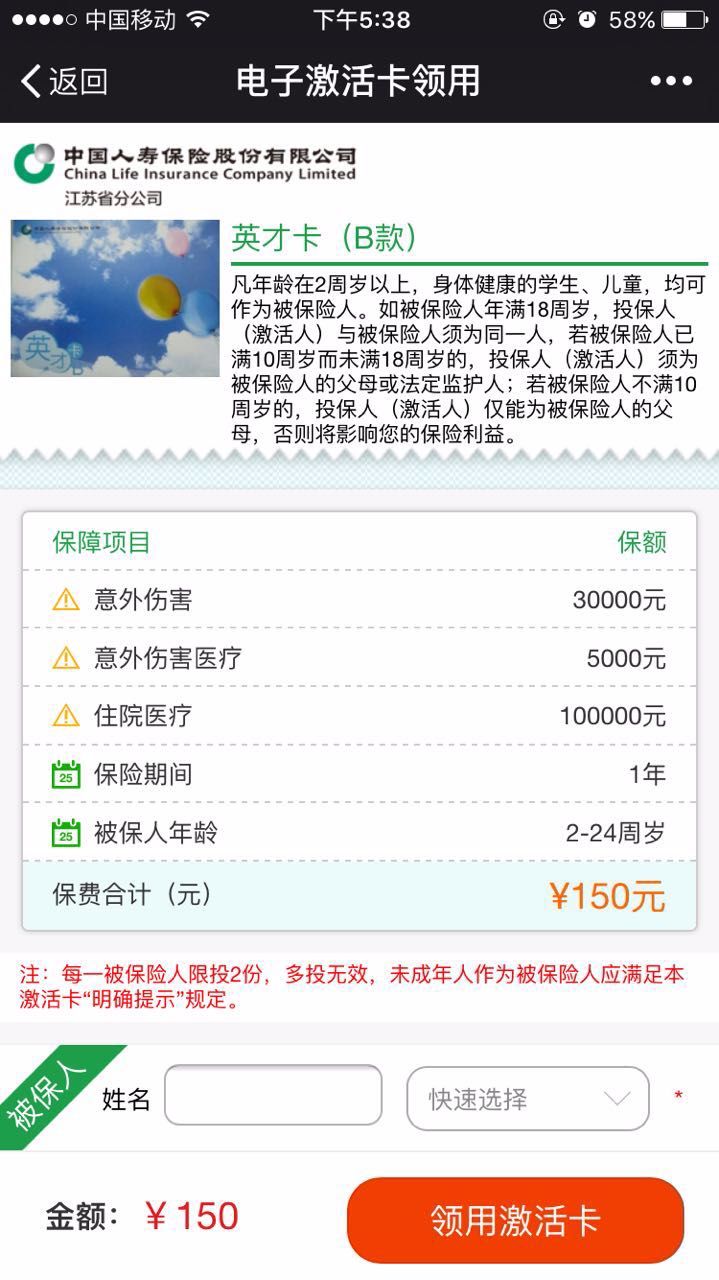Viewport: 719px width, 1280px height.
Task: Tap the 领用激活卡 button
Action: (x=515, y=1220)
